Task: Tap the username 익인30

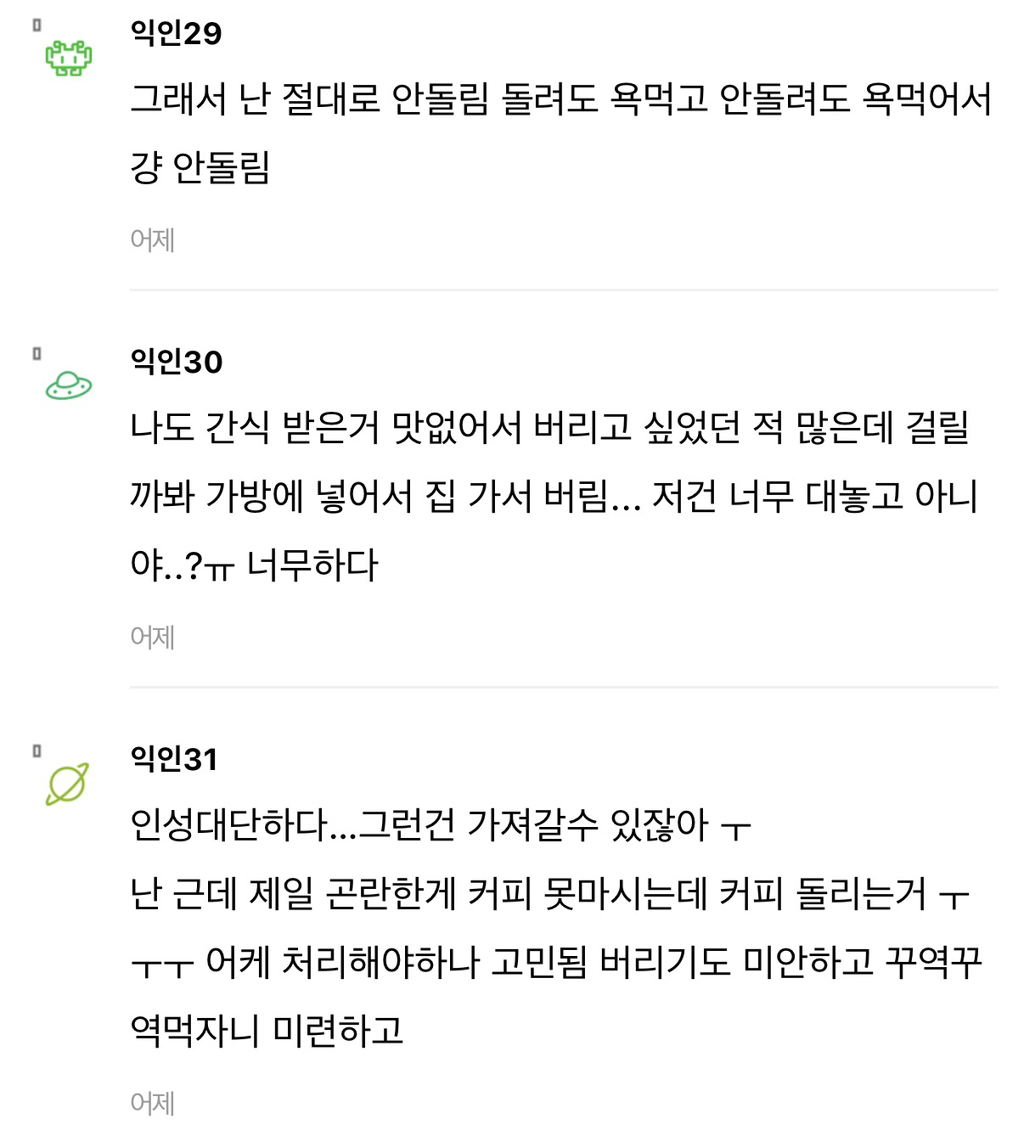Action: 176,361
